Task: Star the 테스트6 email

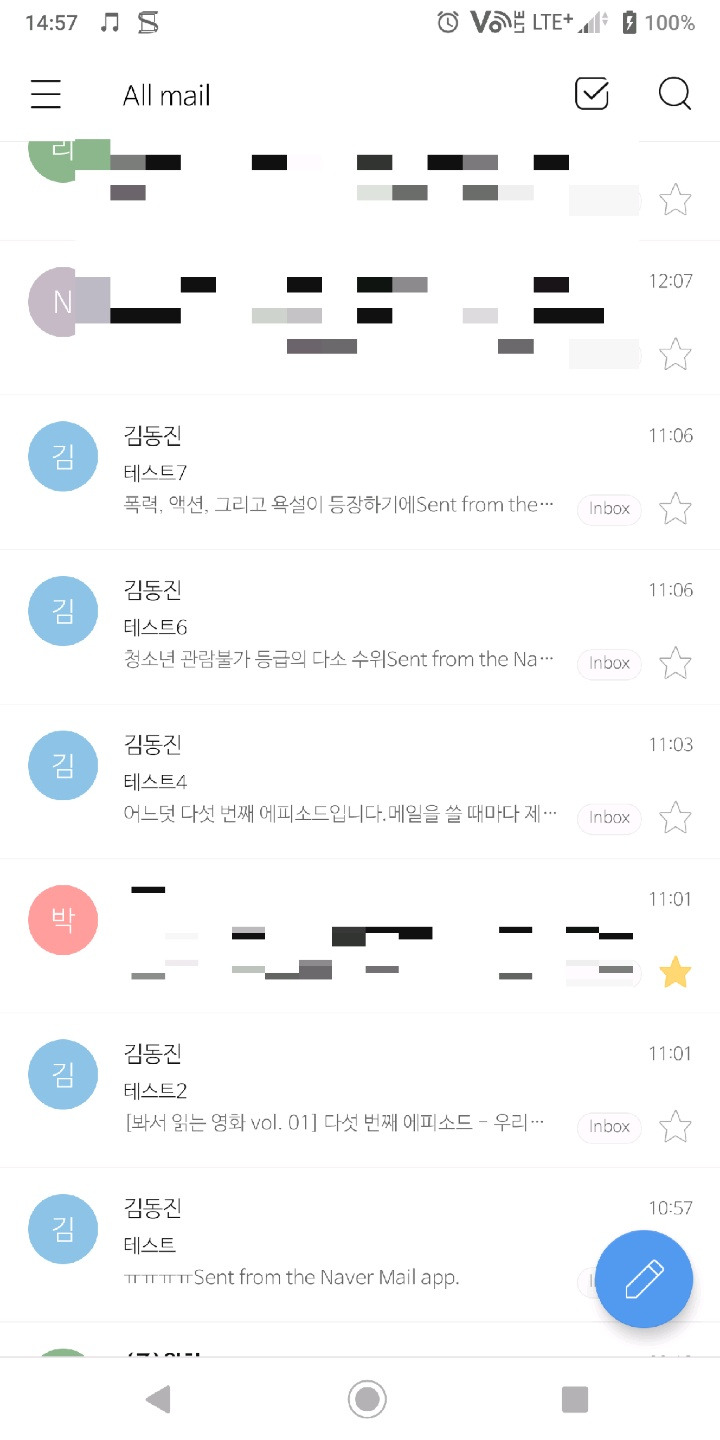Action: tap(675, 662)
